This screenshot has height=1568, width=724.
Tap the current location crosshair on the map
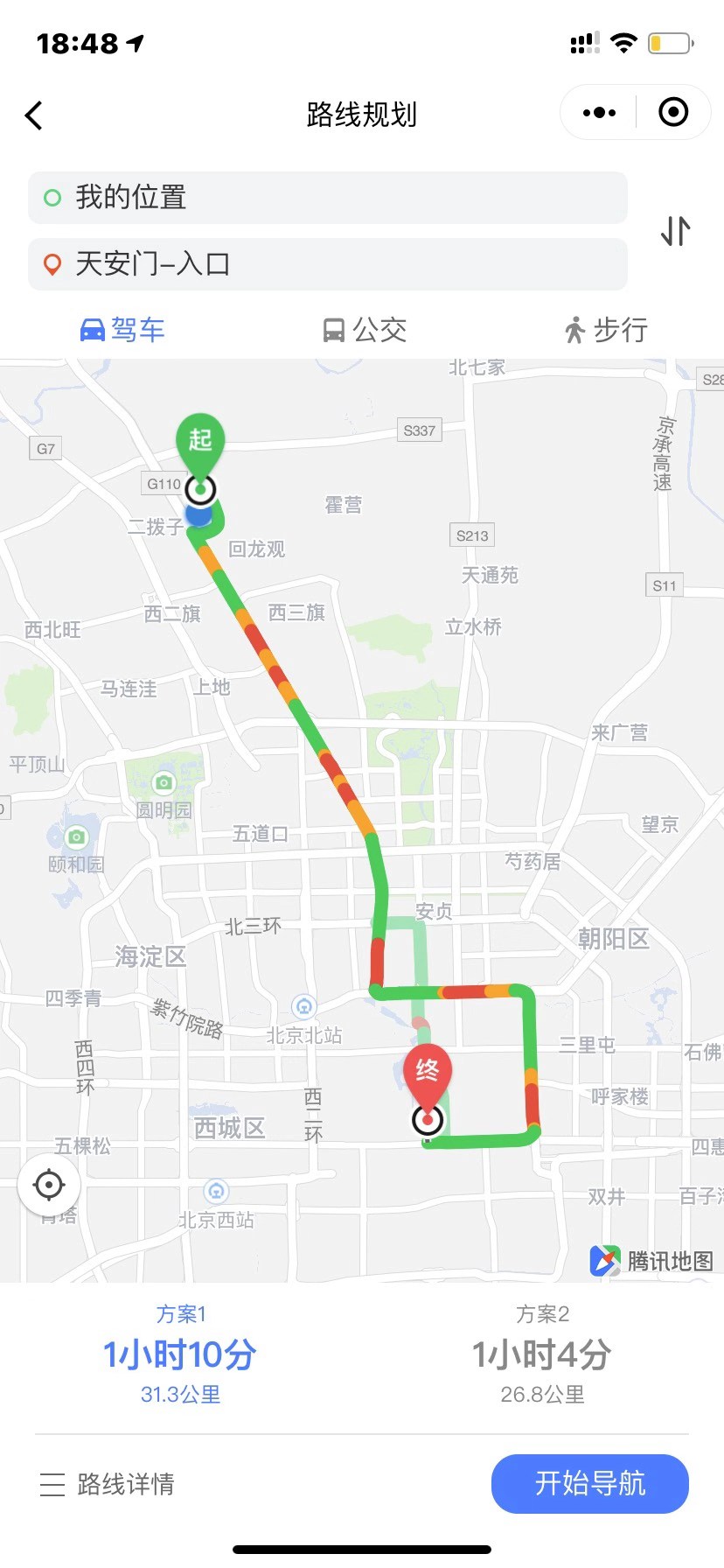tap(50, 1186)
